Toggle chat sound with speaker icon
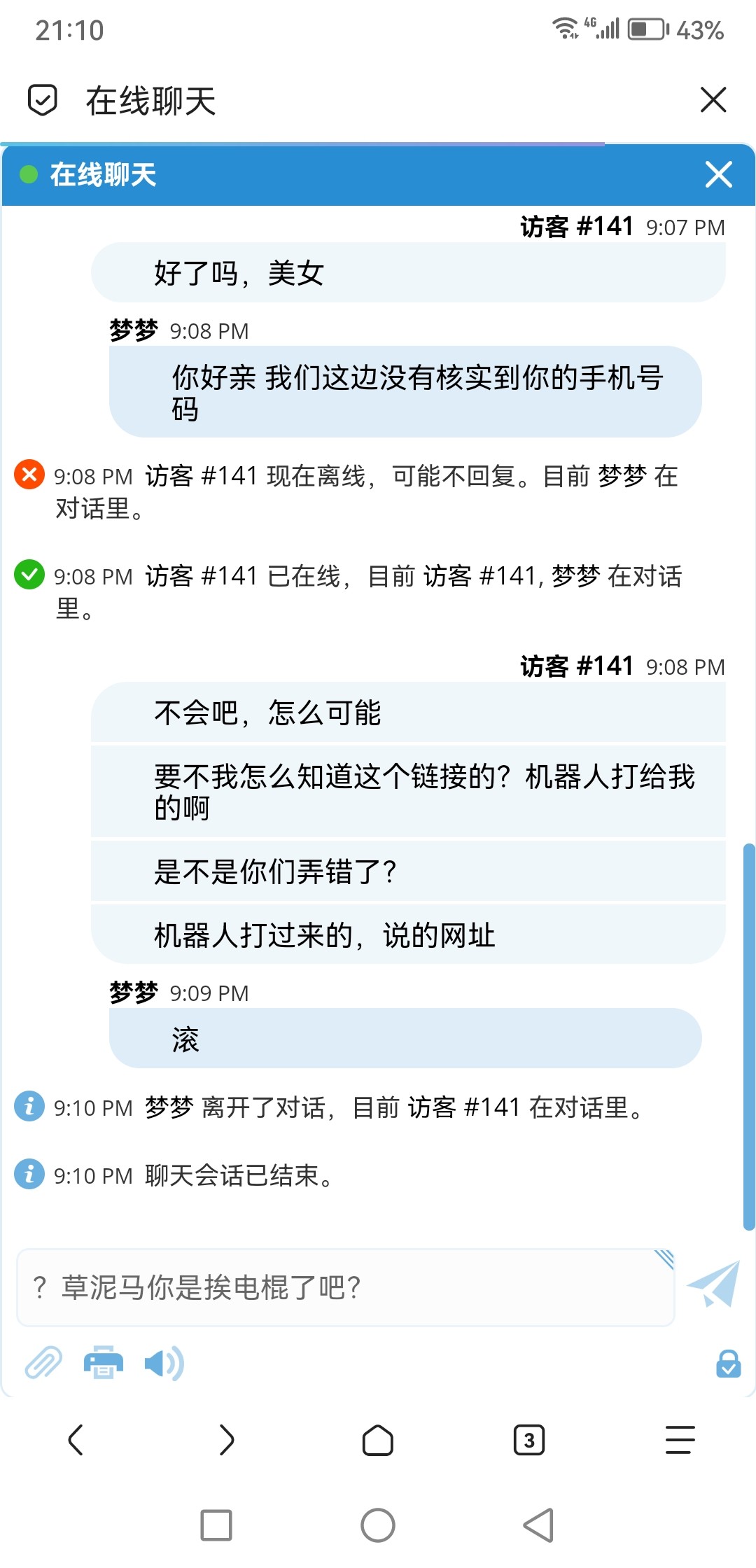The image size is (756, 1568). [x=164, y=1363]
